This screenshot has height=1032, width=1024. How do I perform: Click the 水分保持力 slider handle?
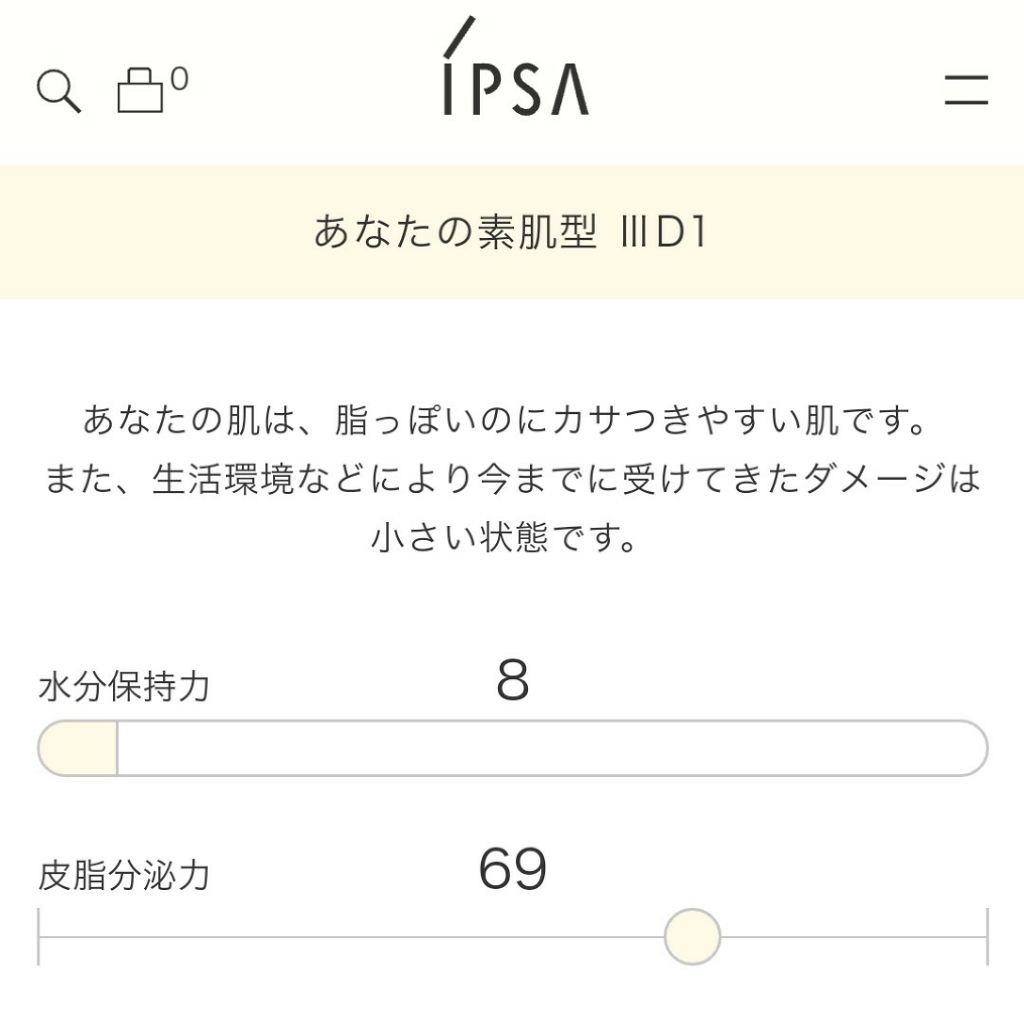78,746
